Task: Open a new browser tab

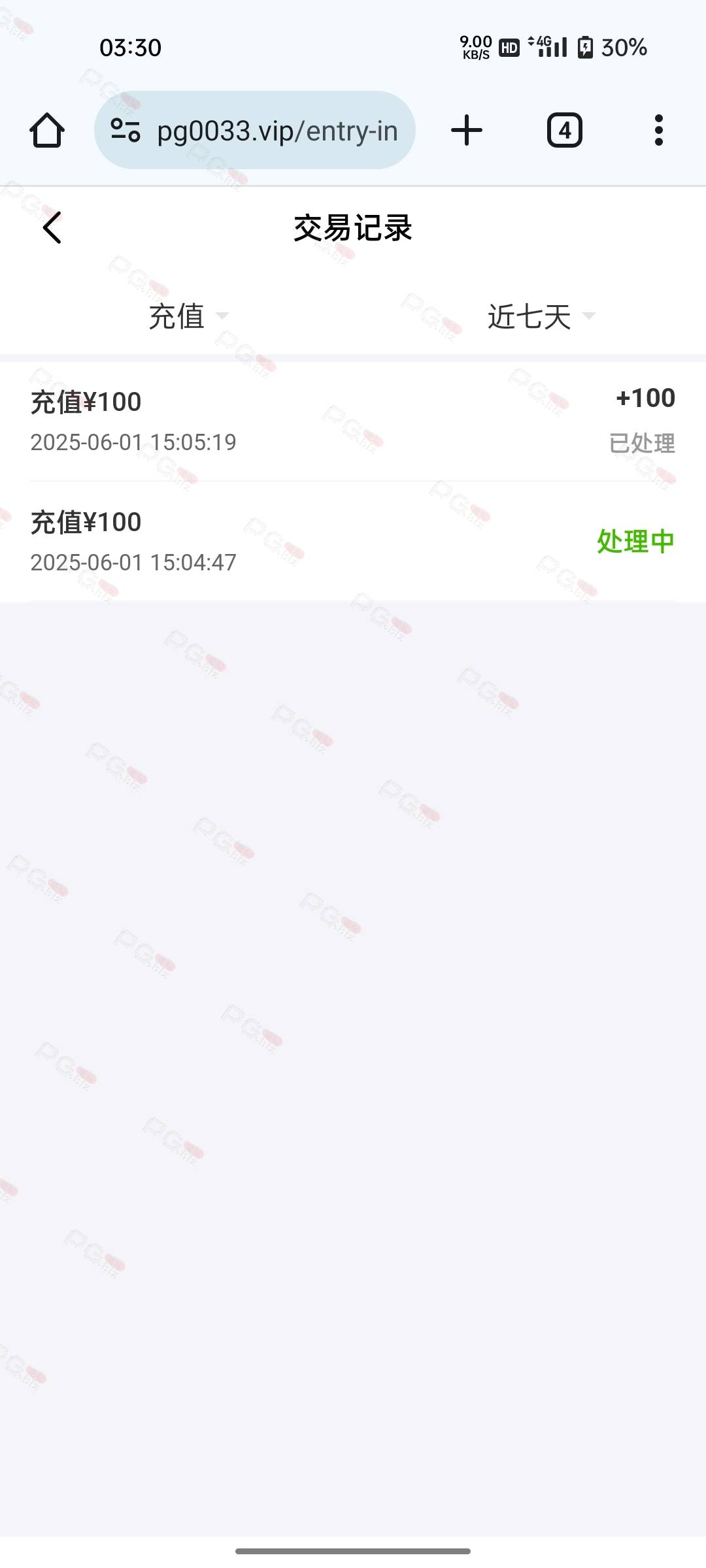Action: coord(467,130)
